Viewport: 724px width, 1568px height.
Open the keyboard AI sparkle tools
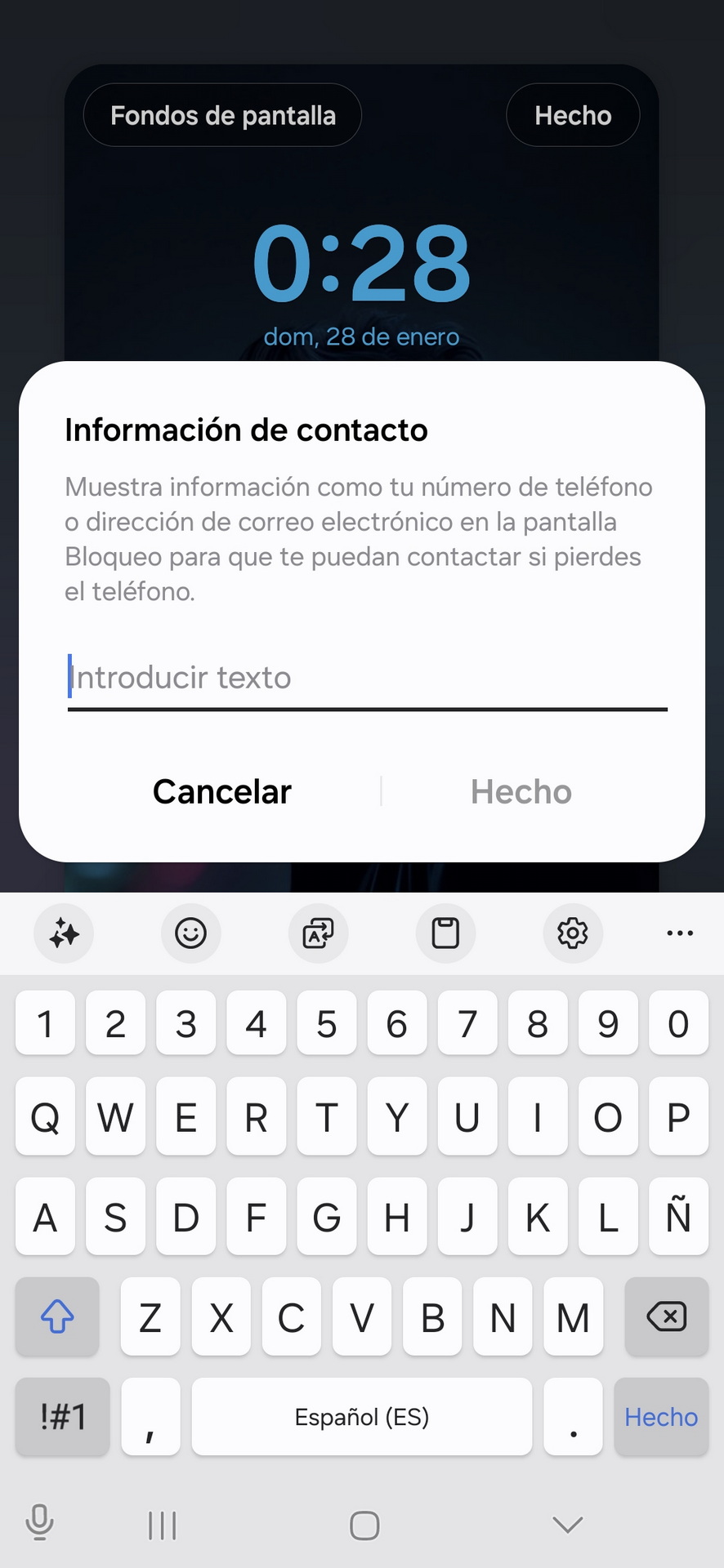point(64,933)
